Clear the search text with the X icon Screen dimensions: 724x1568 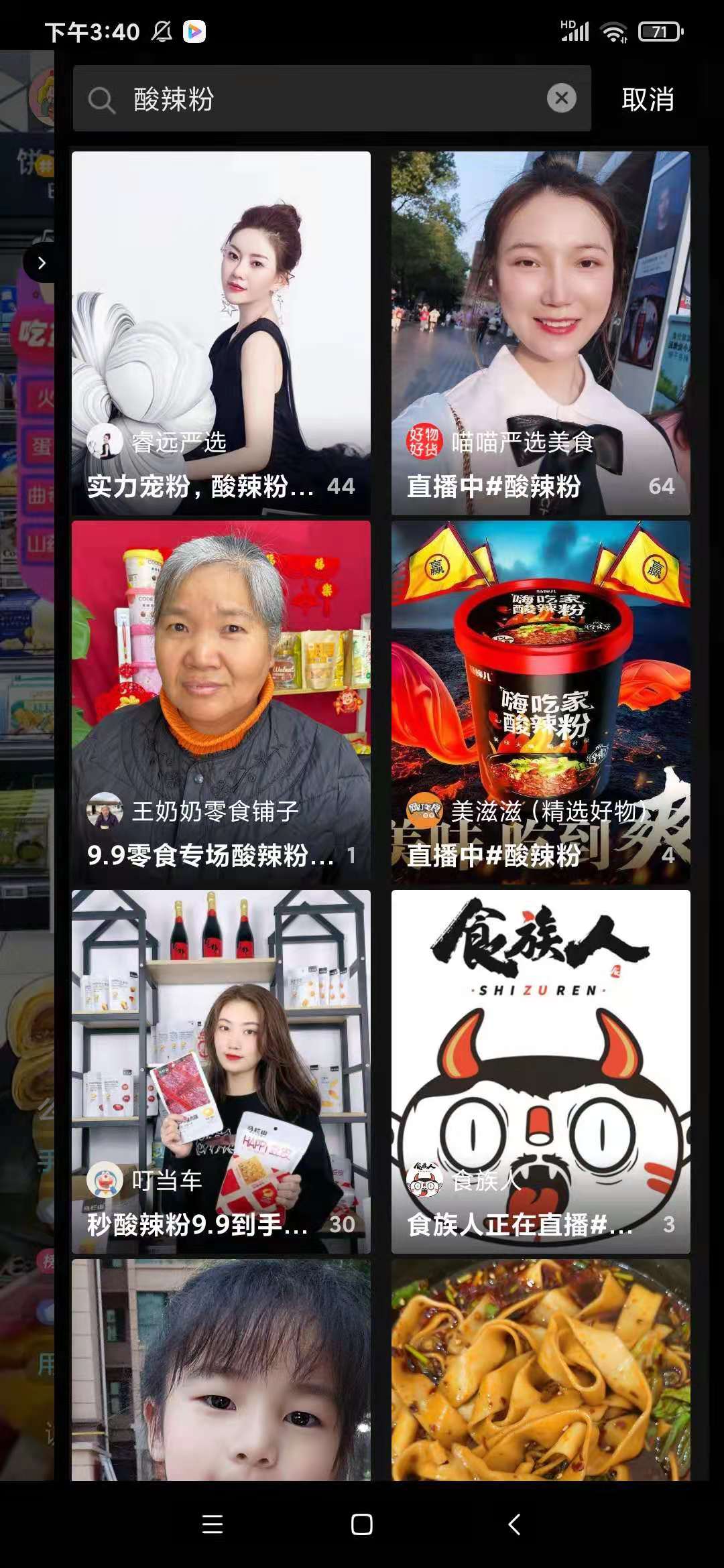point(561,99)
